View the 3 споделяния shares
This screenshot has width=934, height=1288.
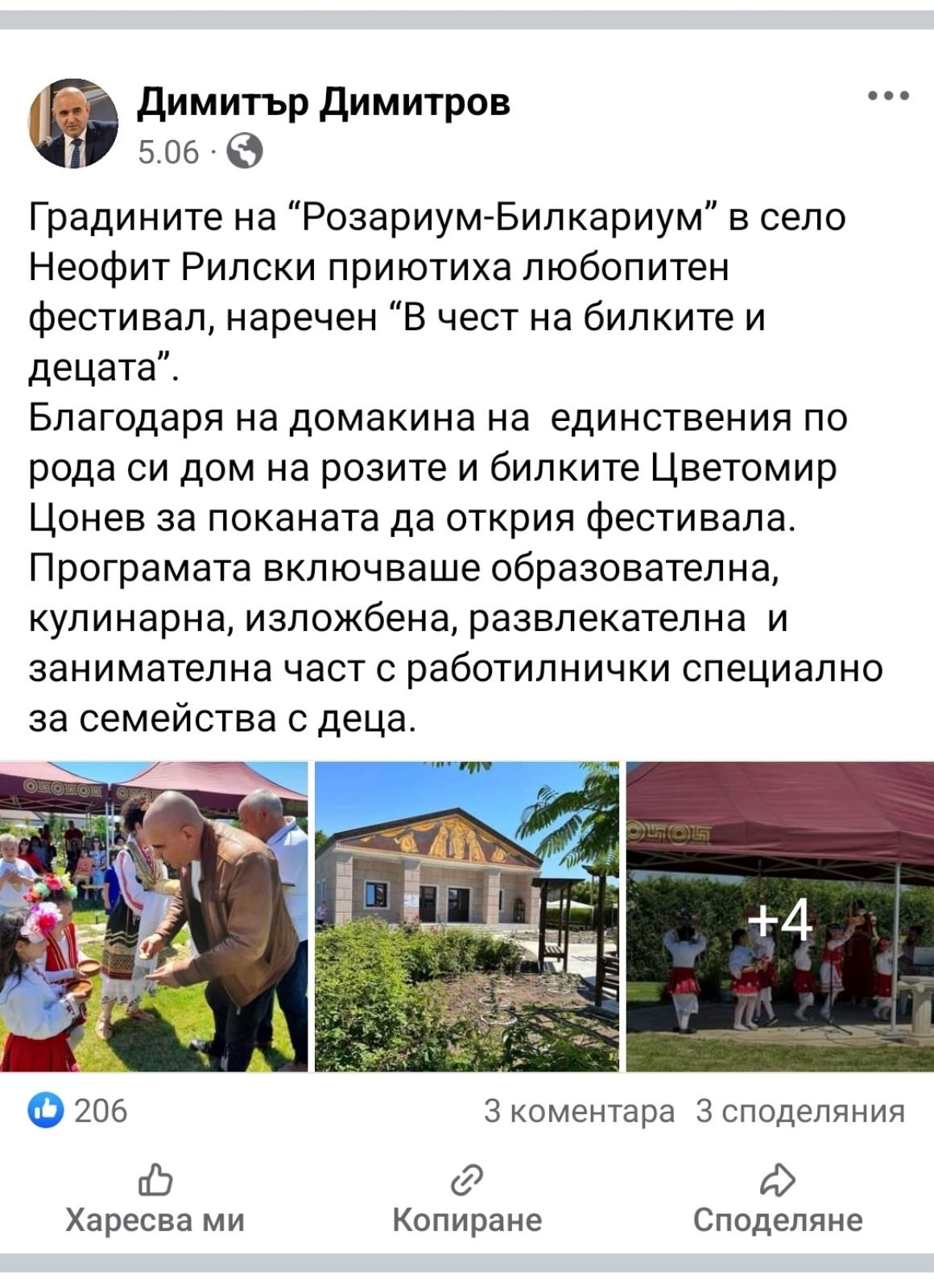click(x=800, y=1111)
